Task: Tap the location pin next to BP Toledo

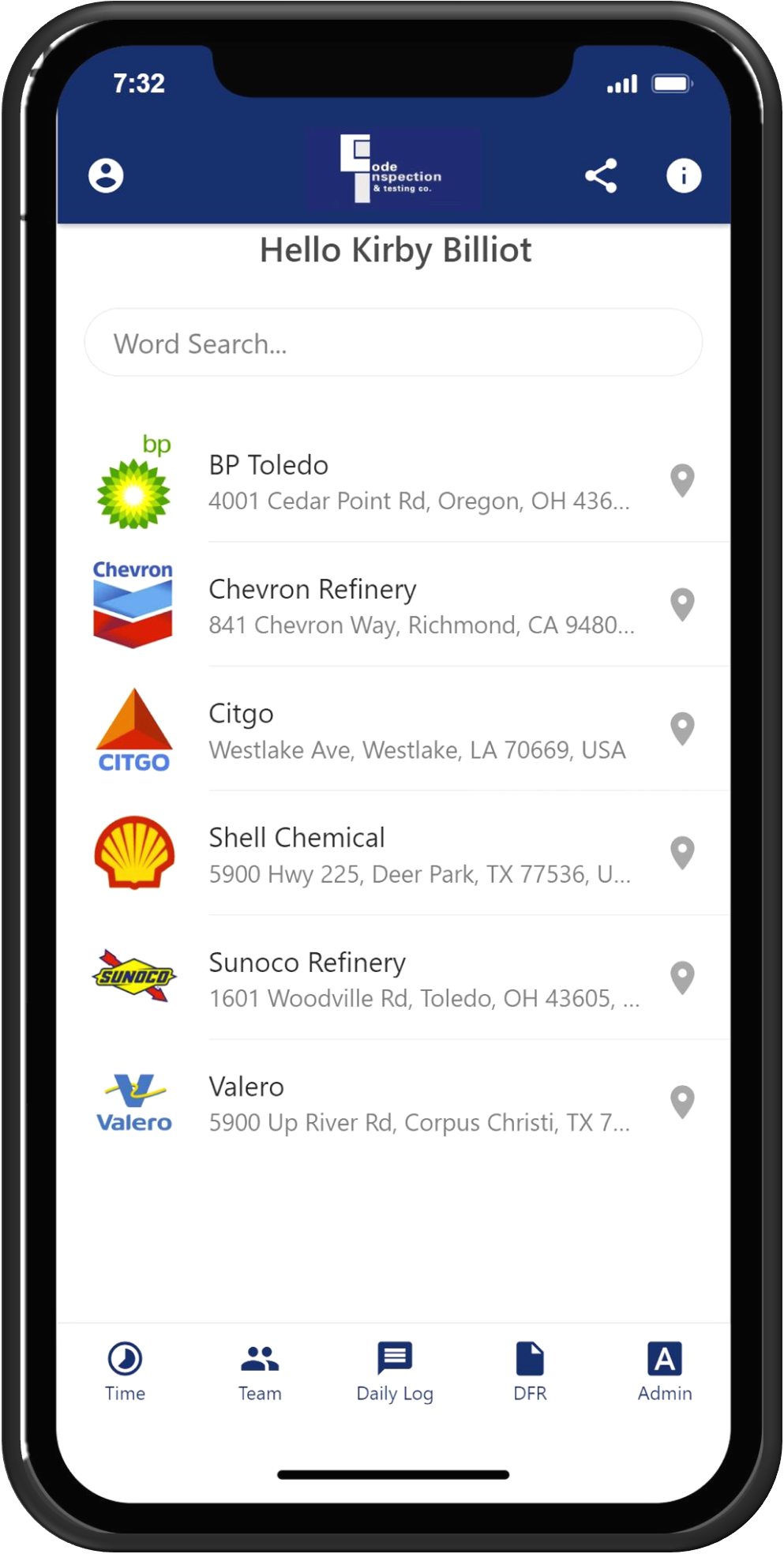Action: (x=682, y=481)
